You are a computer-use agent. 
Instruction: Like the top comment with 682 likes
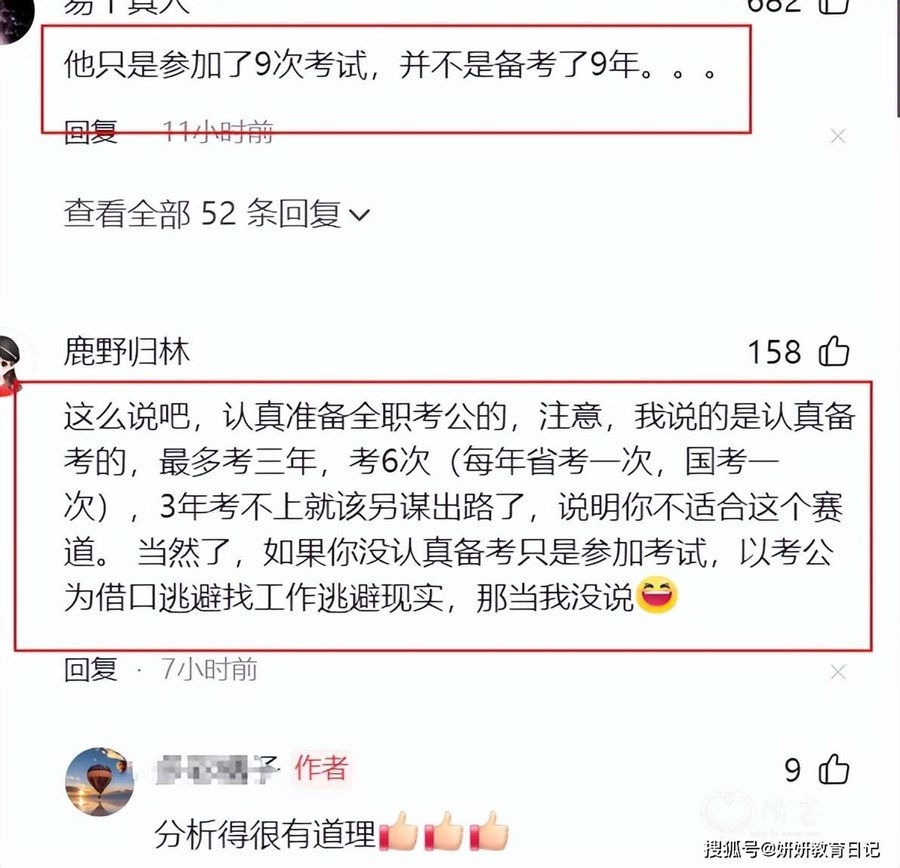coord(833,5)
